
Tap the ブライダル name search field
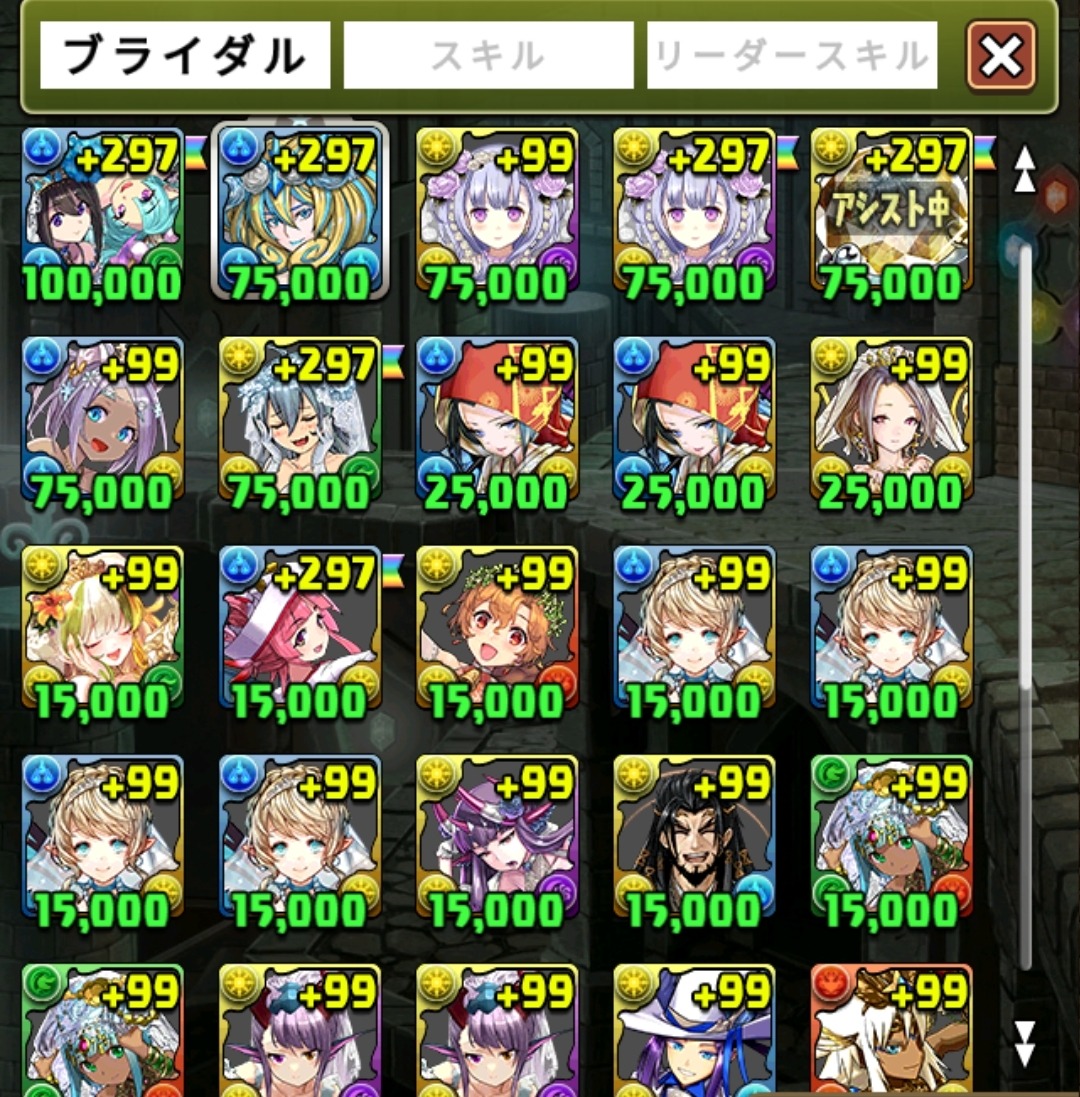(x=185, y=57)
